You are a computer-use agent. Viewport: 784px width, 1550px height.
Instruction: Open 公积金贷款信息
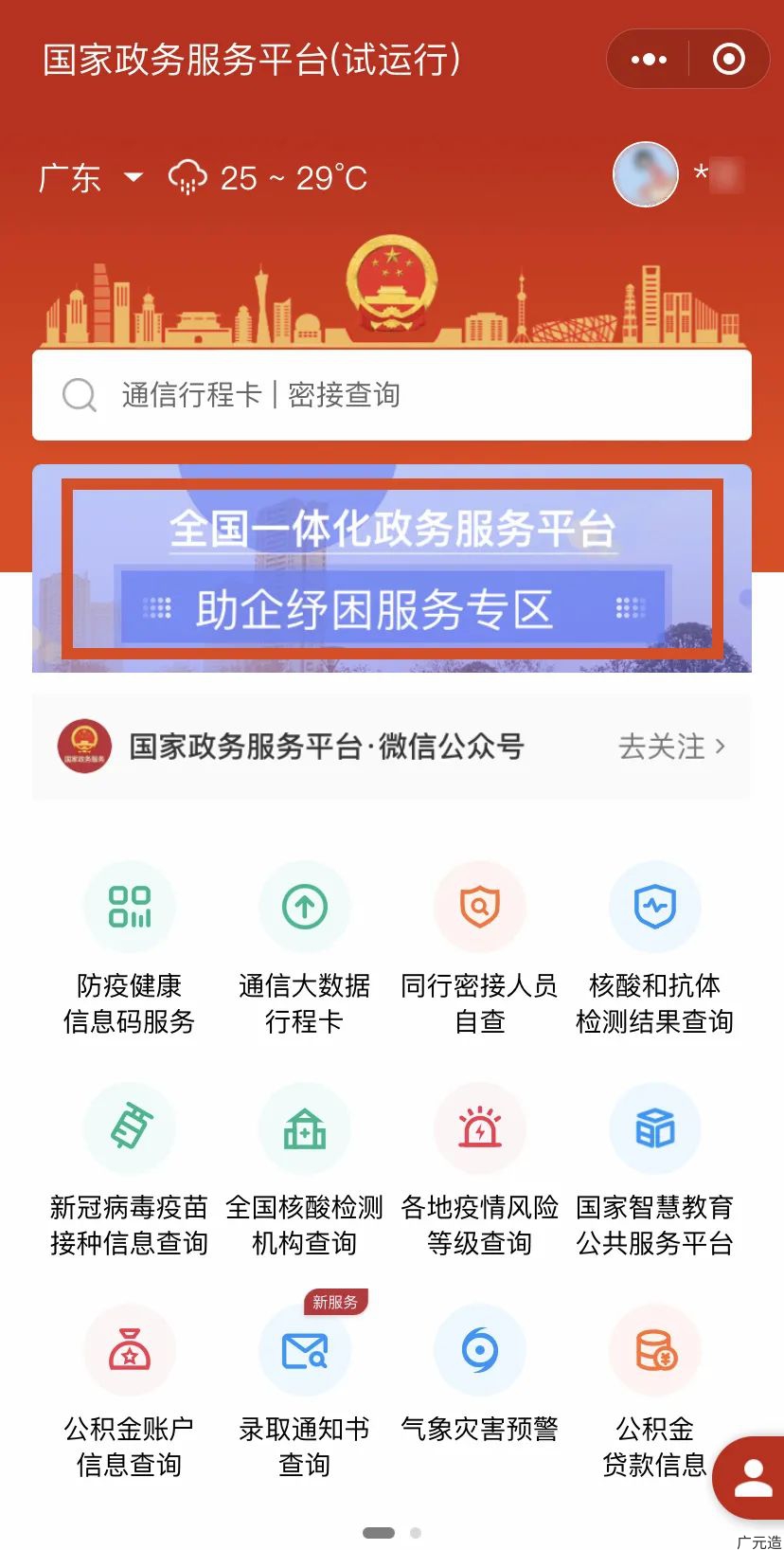(x=654, y=1351)
